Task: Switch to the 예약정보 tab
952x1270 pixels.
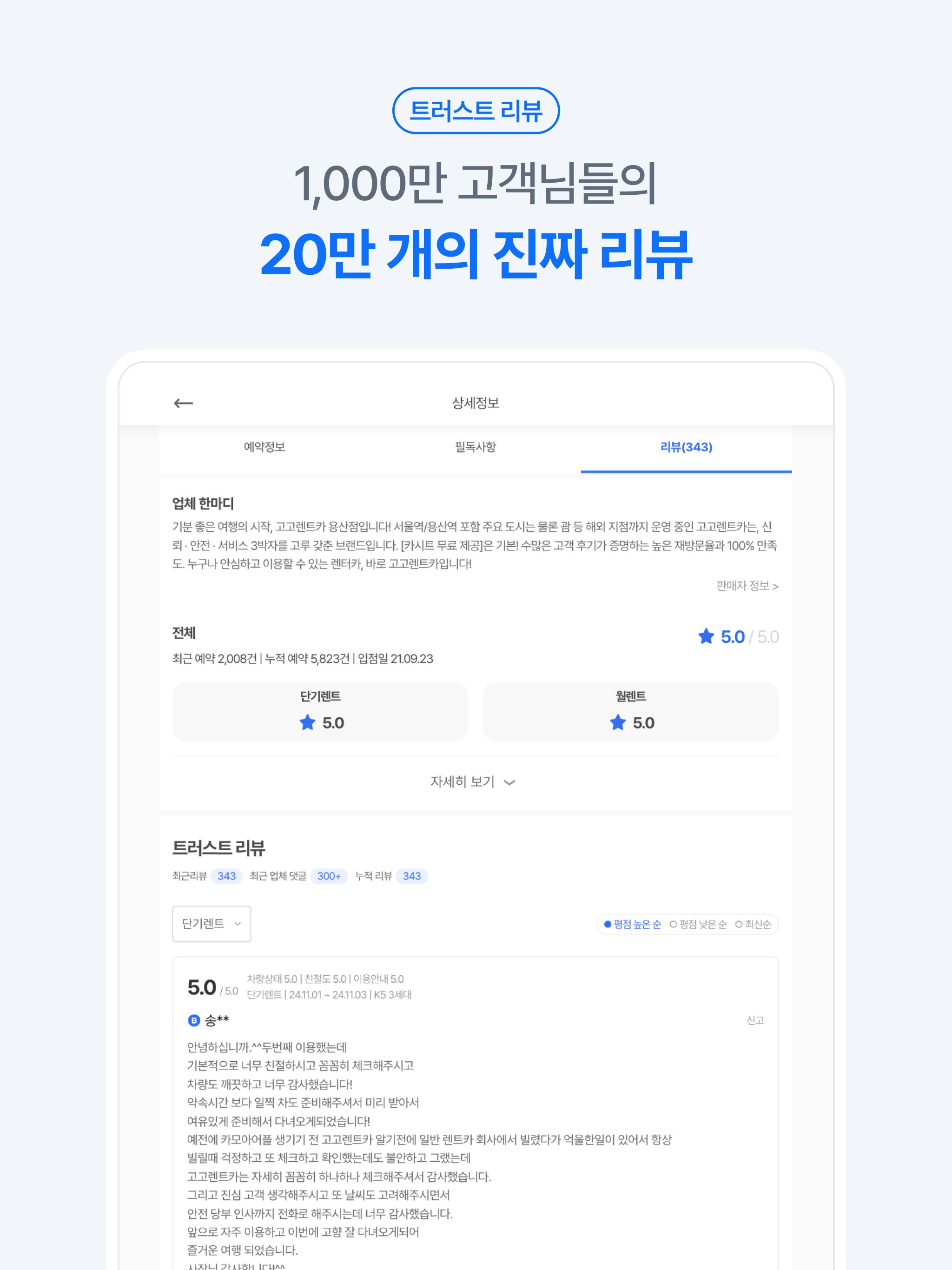Action: point(265,447)
